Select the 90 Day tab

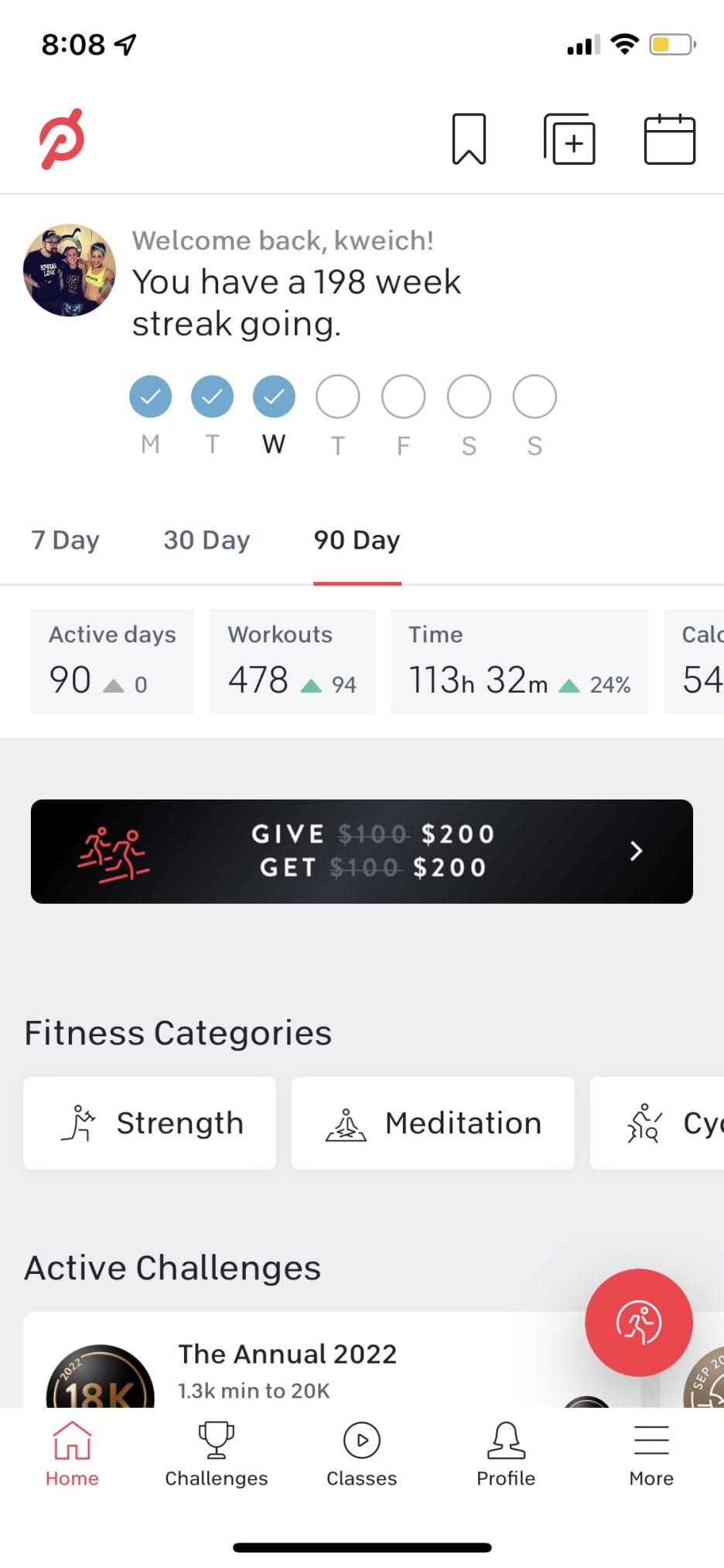pos(357,540)
